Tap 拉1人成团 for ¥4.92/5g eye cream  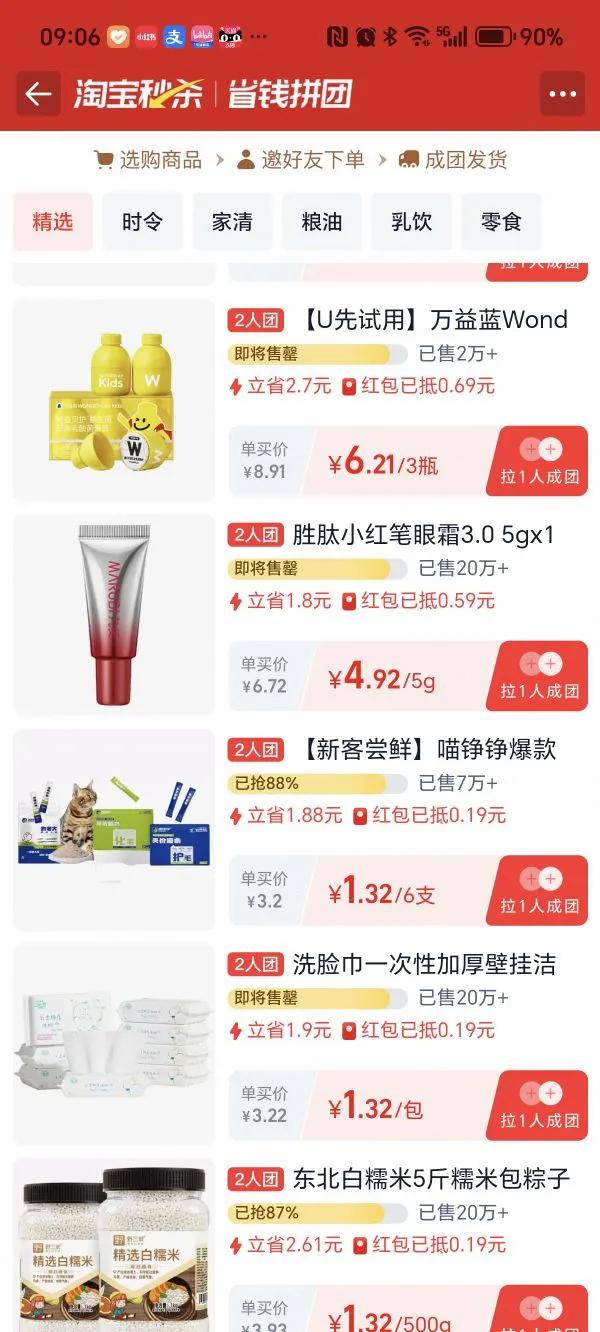pos(540,677)
